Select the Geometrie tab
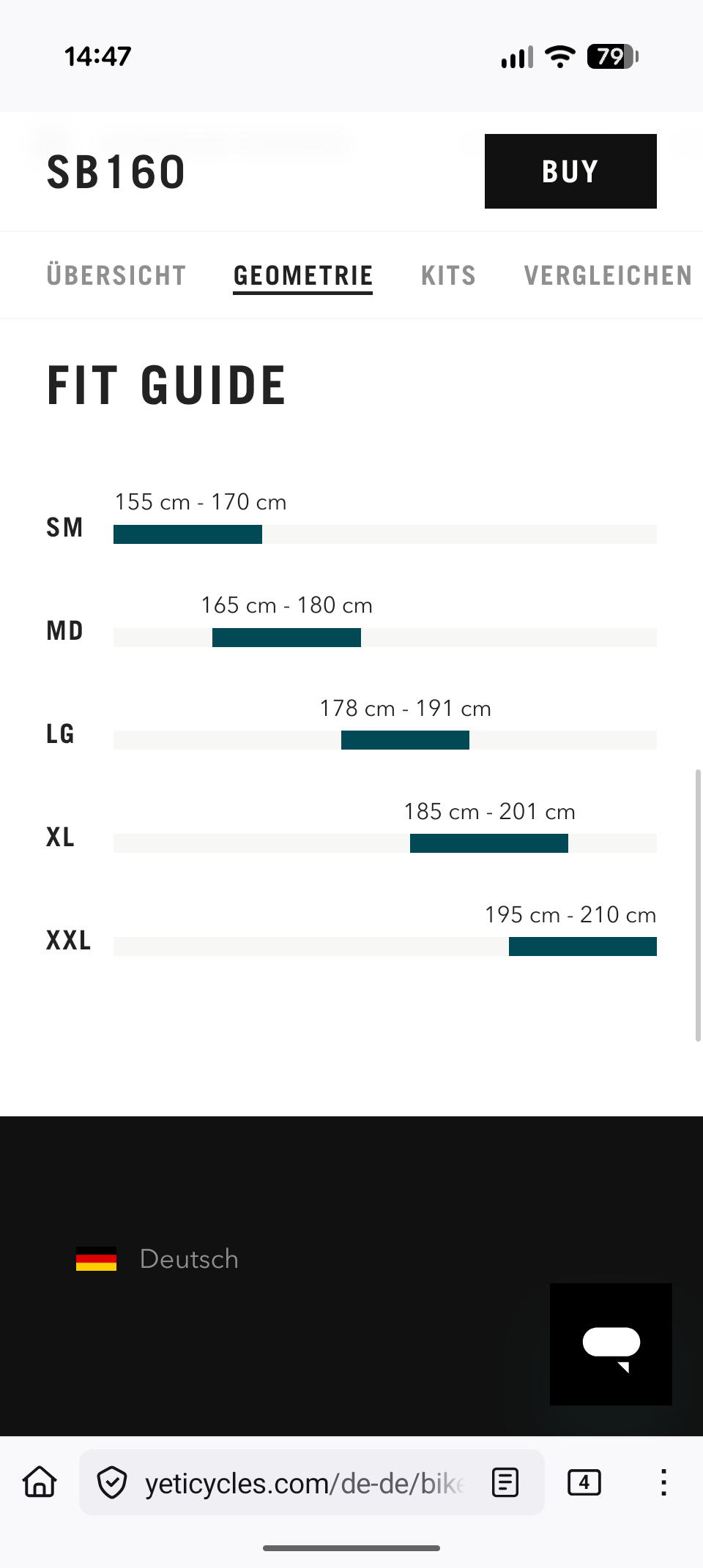 tap(302, 275)
